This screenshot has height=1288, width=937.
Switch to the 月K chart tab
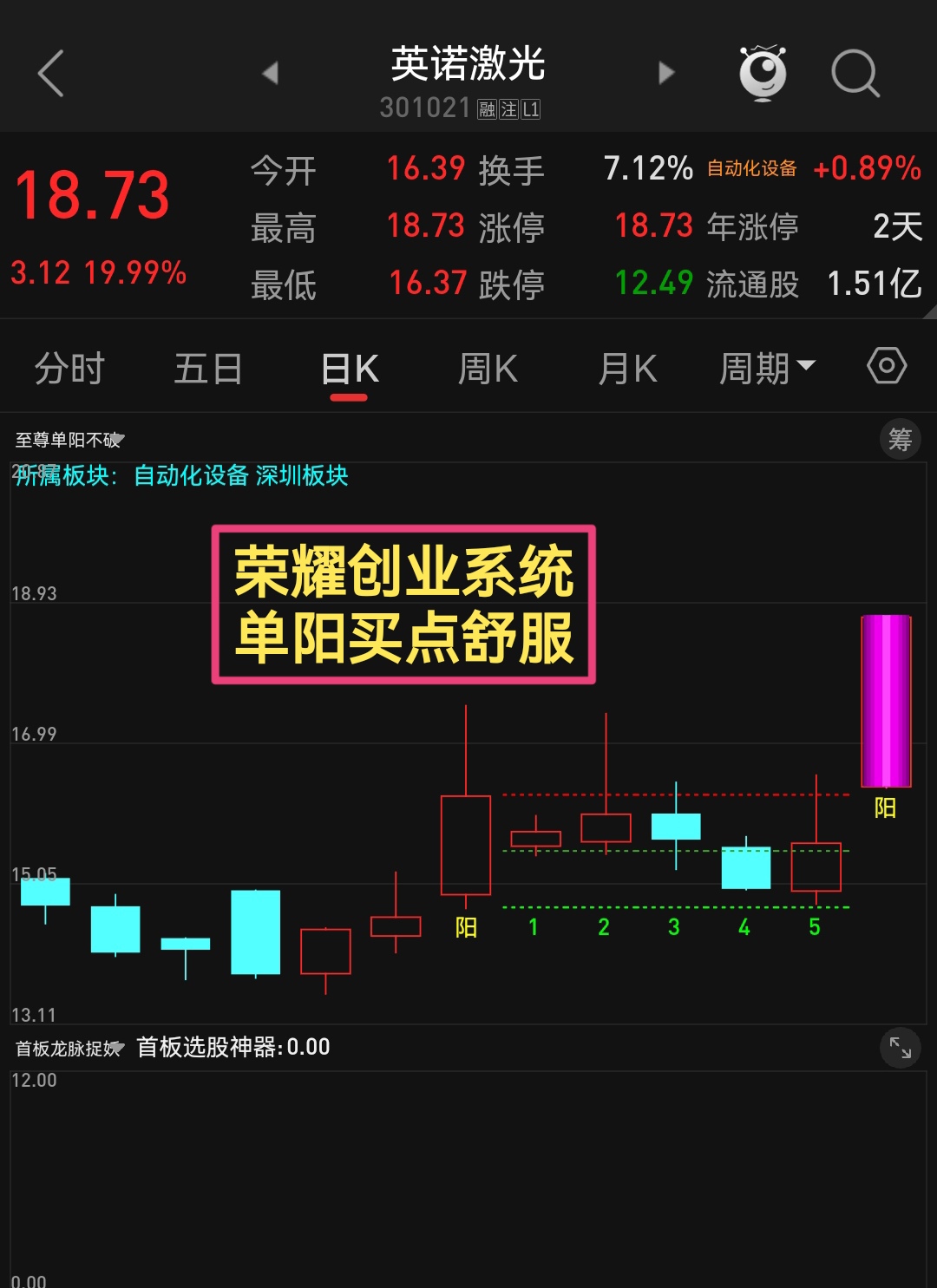point(627,369)
